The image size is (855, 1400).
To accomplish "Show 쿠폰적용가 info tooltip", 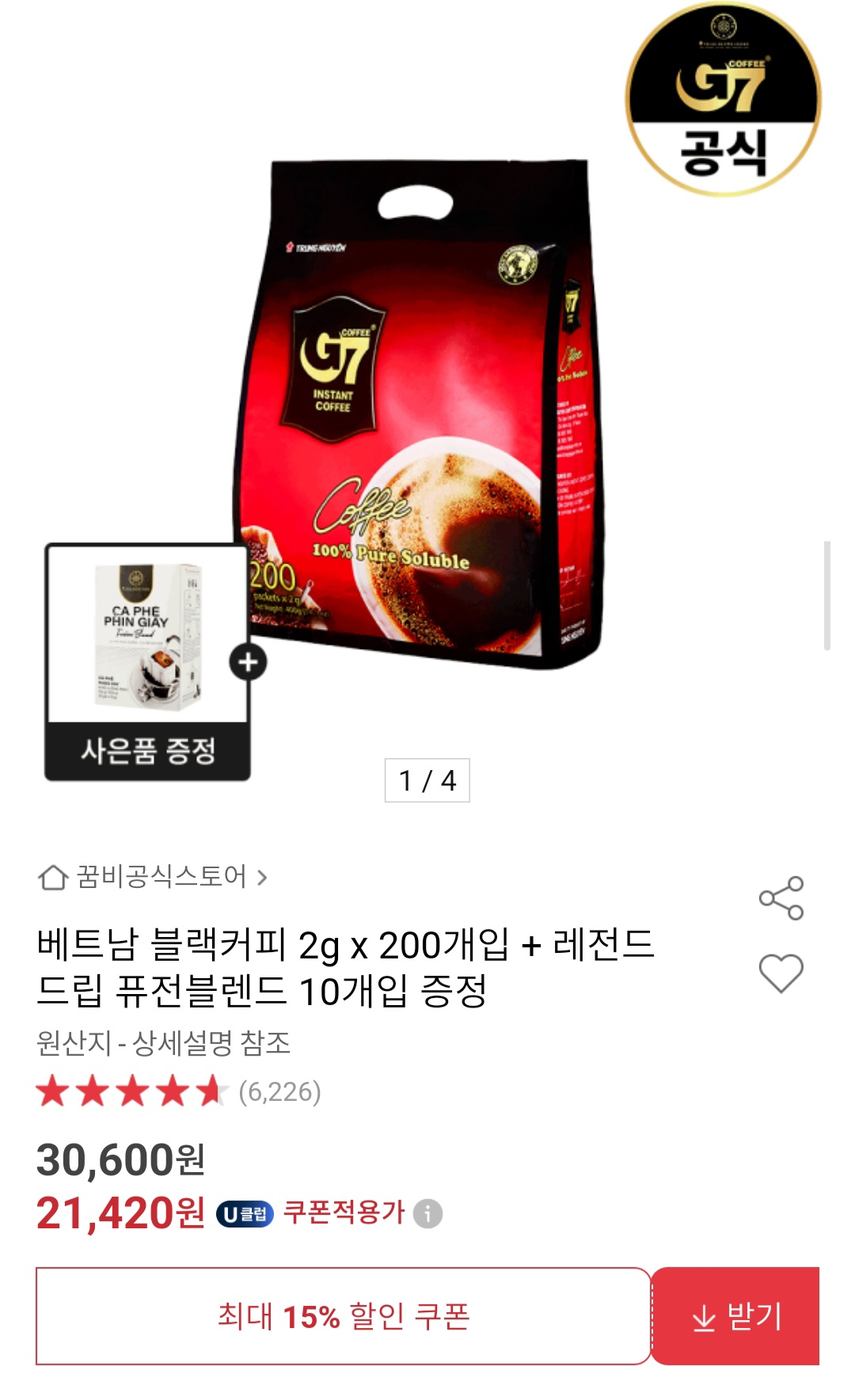I will pyautogui.click(x=428, y=1213).
